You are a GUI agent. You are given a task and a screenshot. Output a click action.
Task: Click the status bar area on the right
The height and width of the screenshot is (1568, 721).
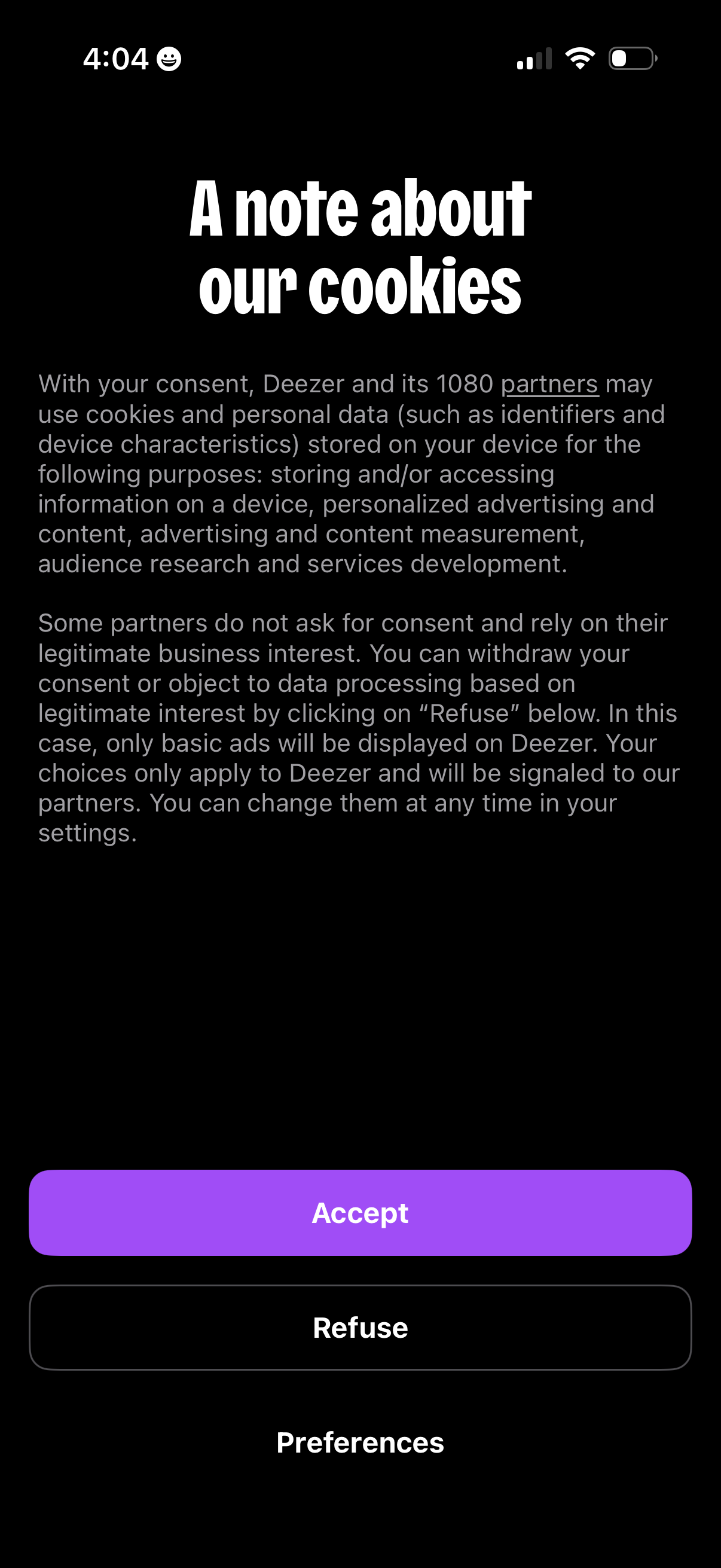point(584,58)
